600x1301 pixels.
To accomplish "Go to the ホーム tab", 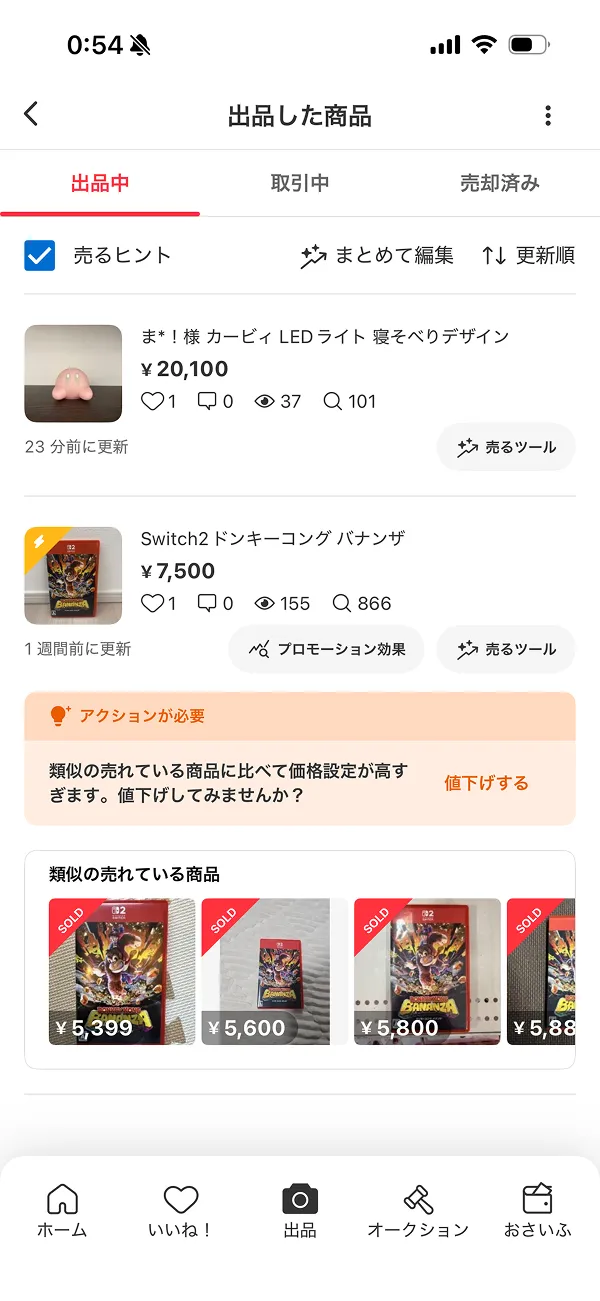I will click(x=62, y=1210).
